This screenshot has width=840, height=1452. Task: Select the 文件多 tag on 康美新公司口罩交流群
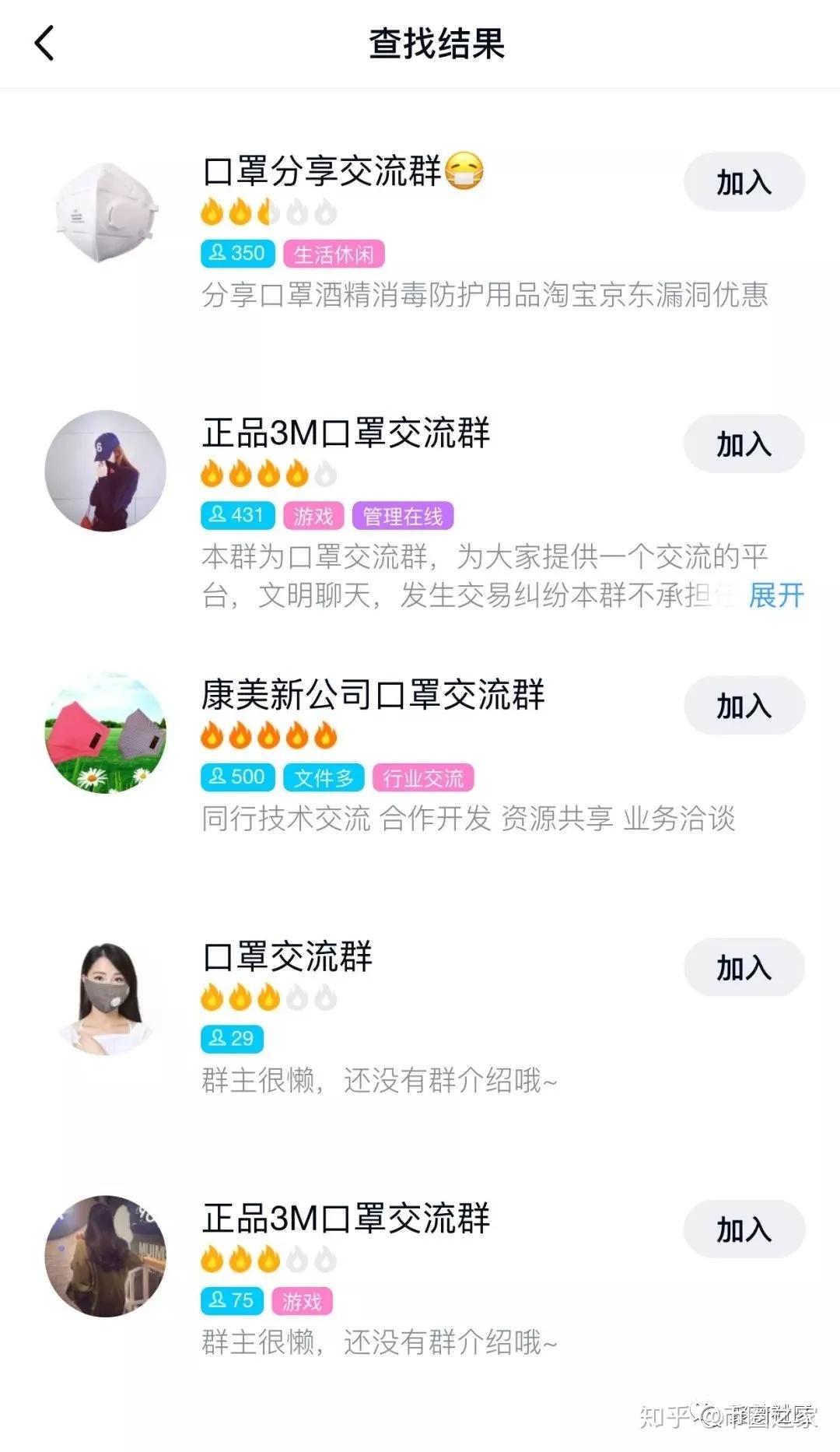tap(324, 777)
